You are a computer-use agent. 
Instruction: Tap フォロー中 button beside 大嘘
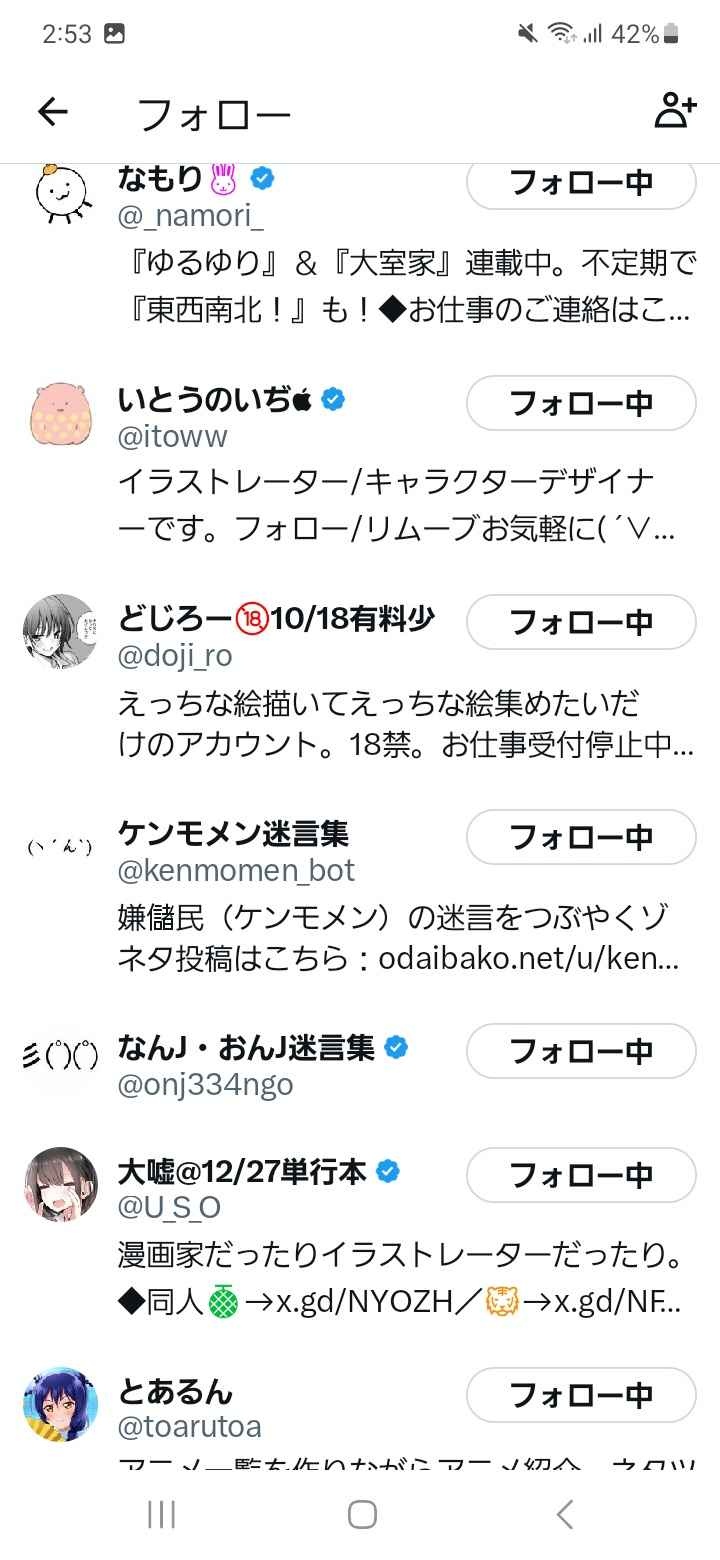pos(581,1175)
